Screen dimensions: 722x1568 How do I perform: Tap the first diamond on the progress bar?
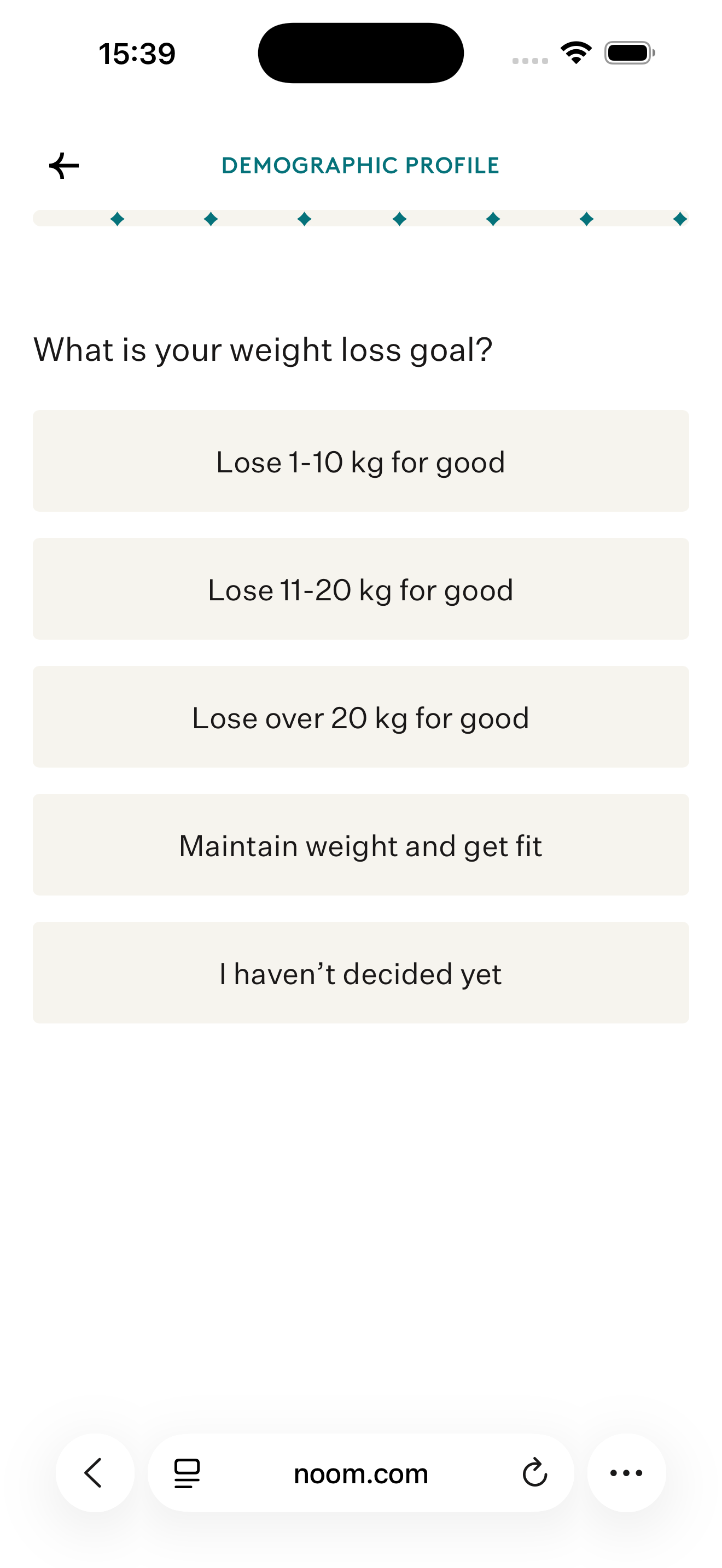point(117,219)
